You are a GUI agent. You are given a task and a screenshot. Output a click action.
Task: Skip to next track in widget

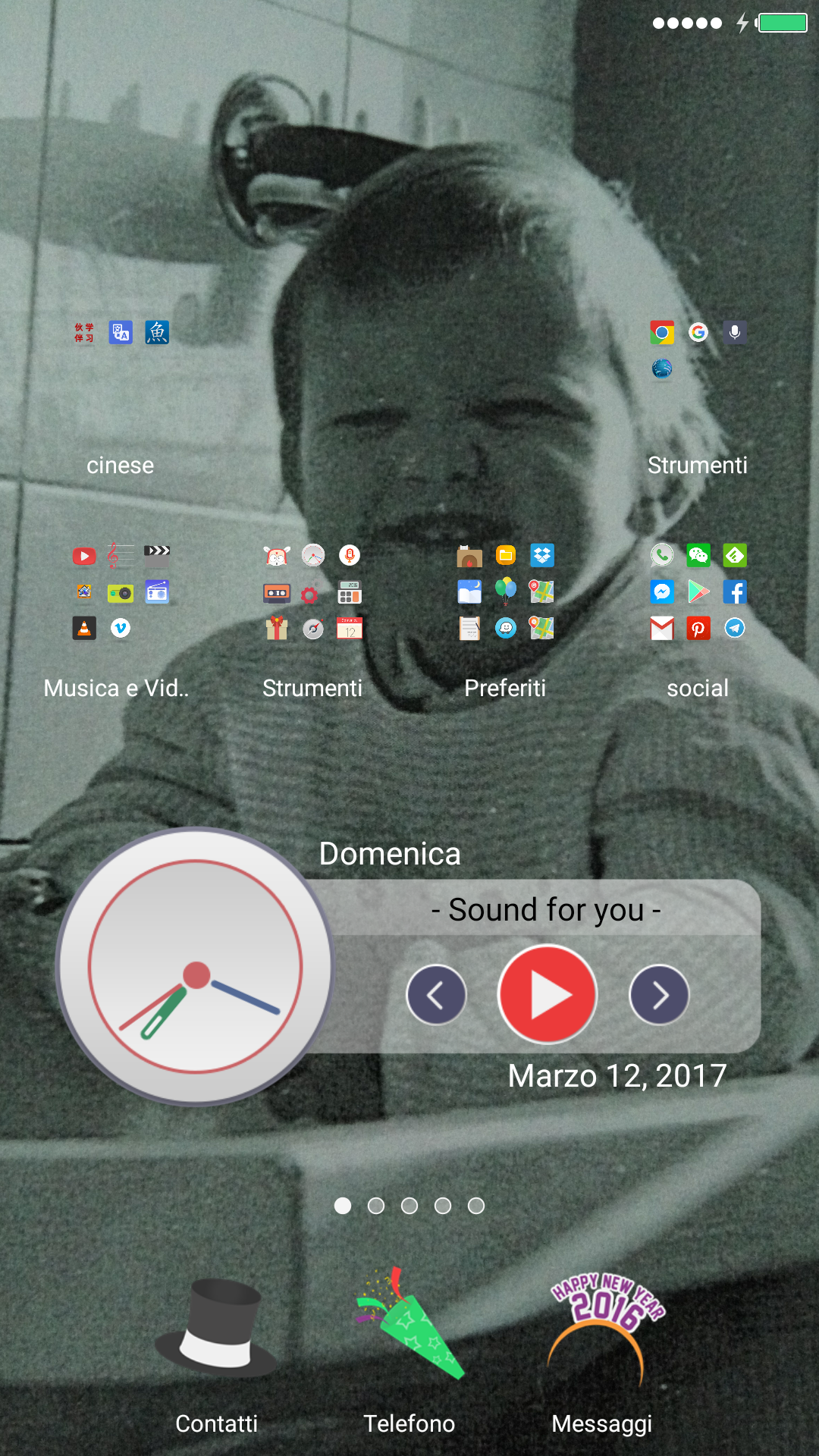[x=659, y=994]
